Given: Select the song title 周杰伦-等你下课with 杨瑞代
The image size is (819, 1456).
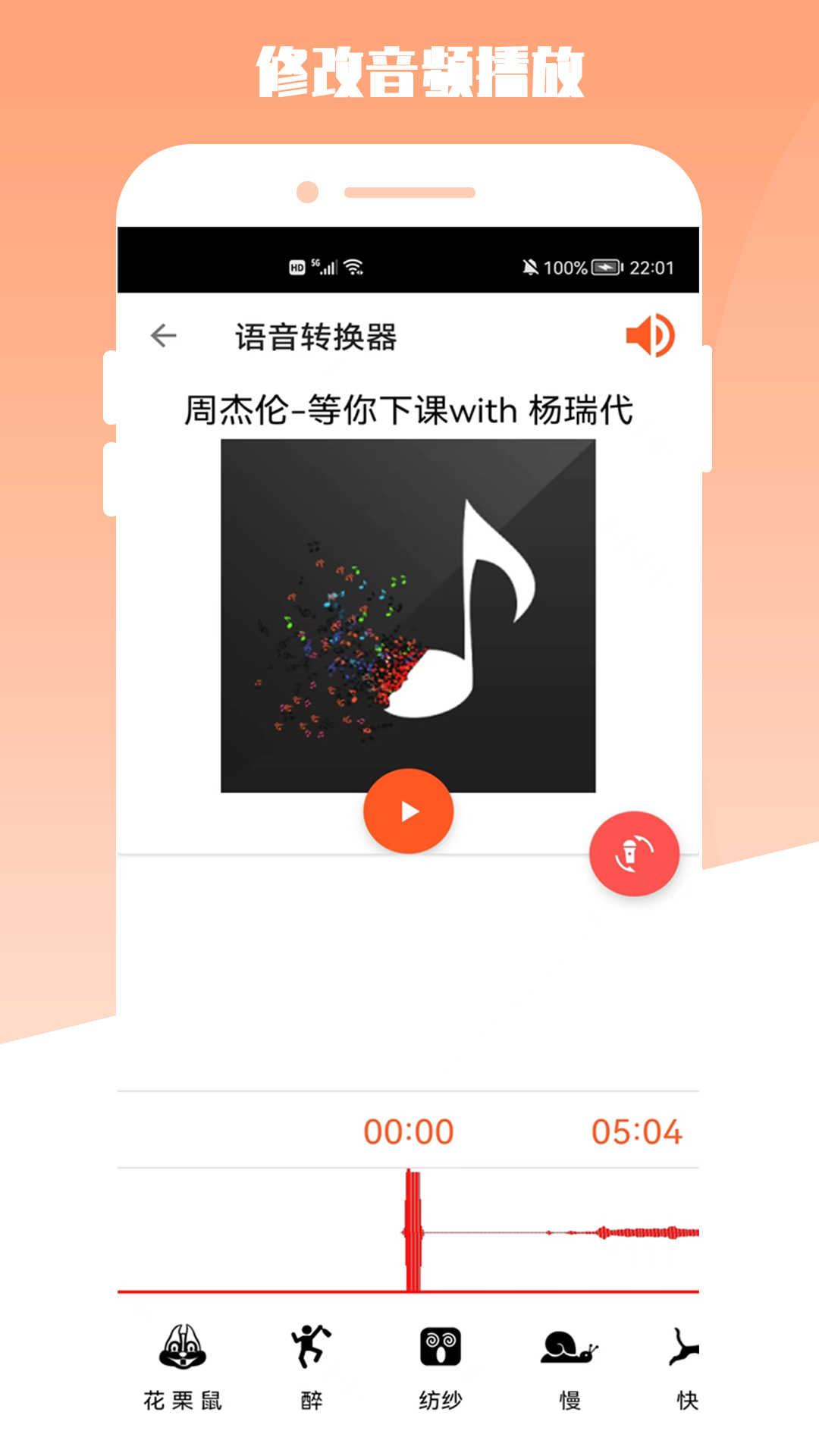Looking at the screenshot, I should 409,409.
